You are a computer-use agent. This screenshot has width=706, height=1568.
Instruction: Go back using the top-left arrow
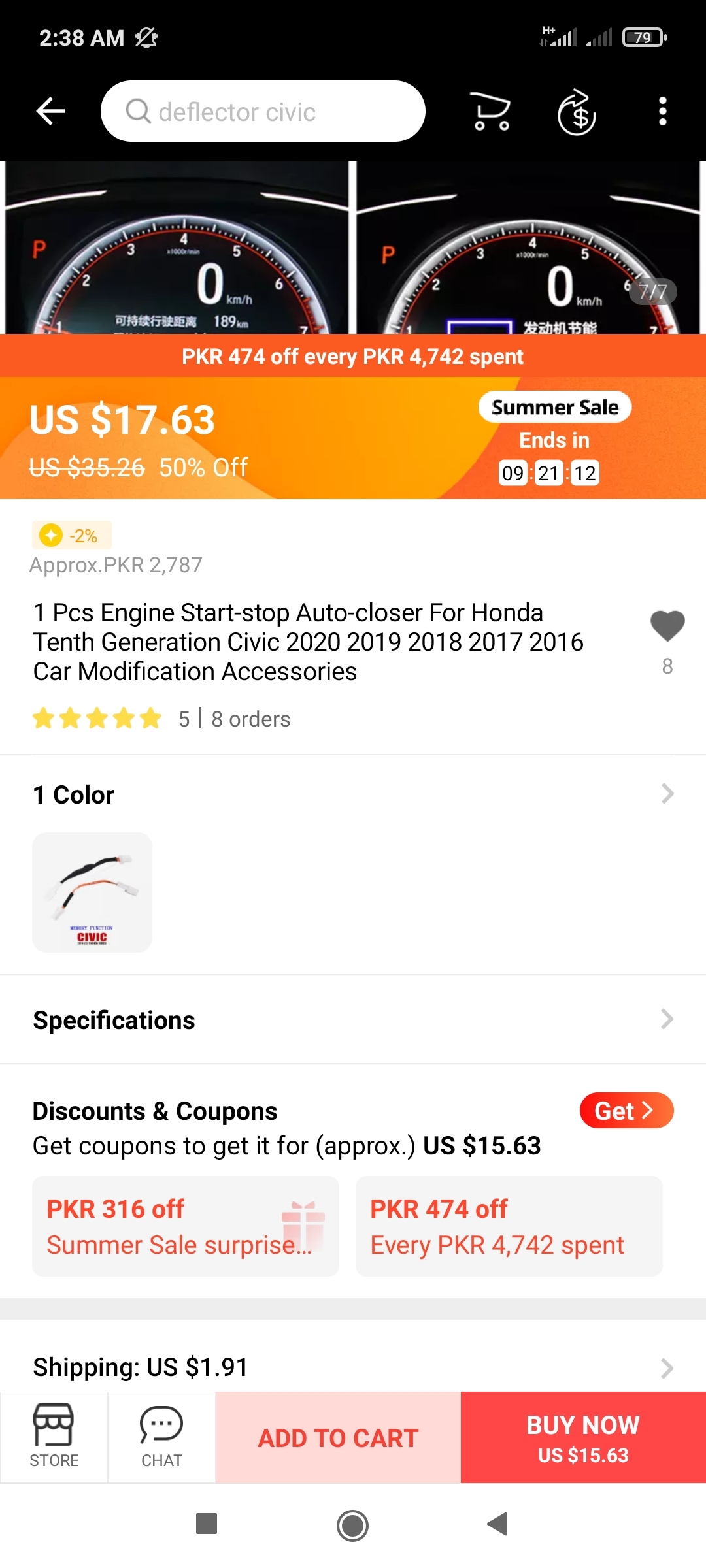[x=50, y=111]
